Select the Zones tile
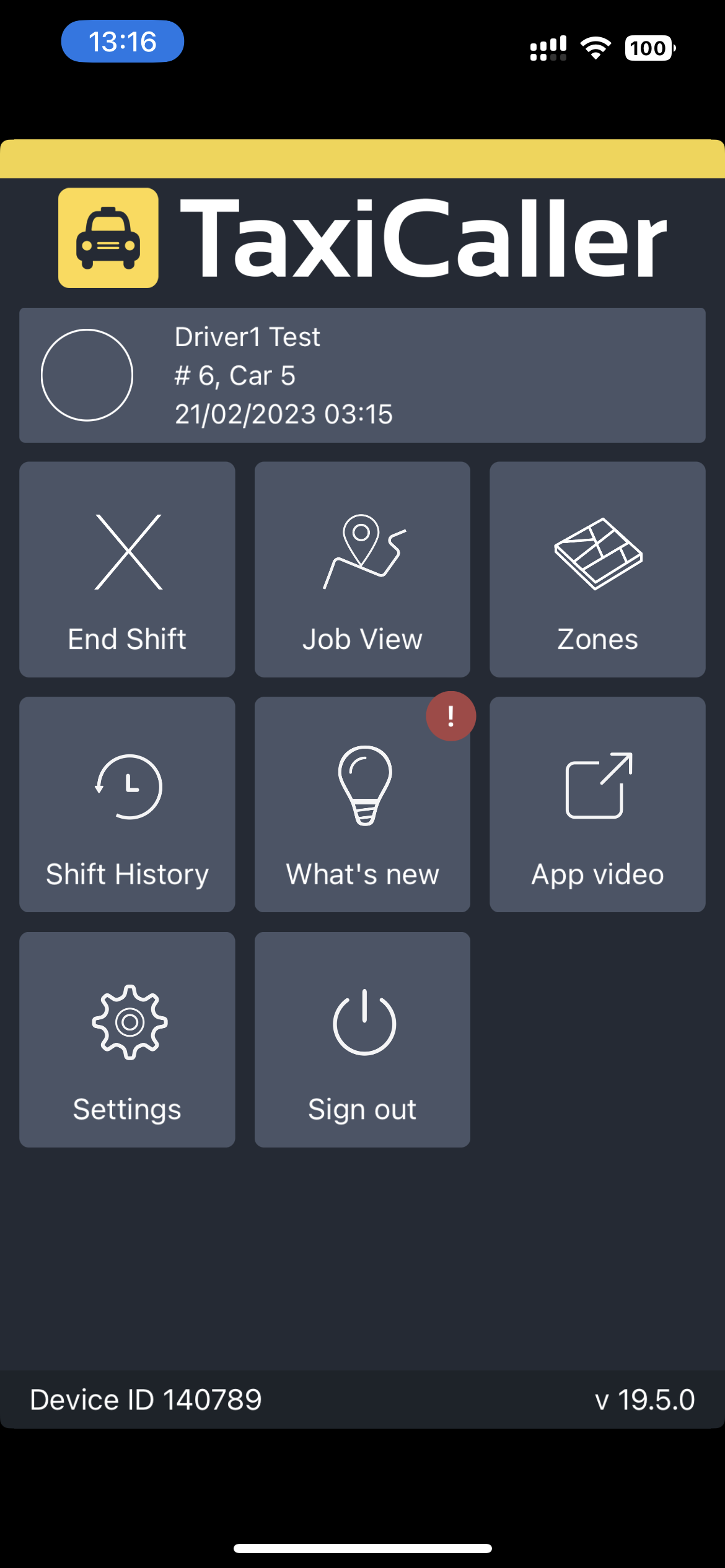 597,568
